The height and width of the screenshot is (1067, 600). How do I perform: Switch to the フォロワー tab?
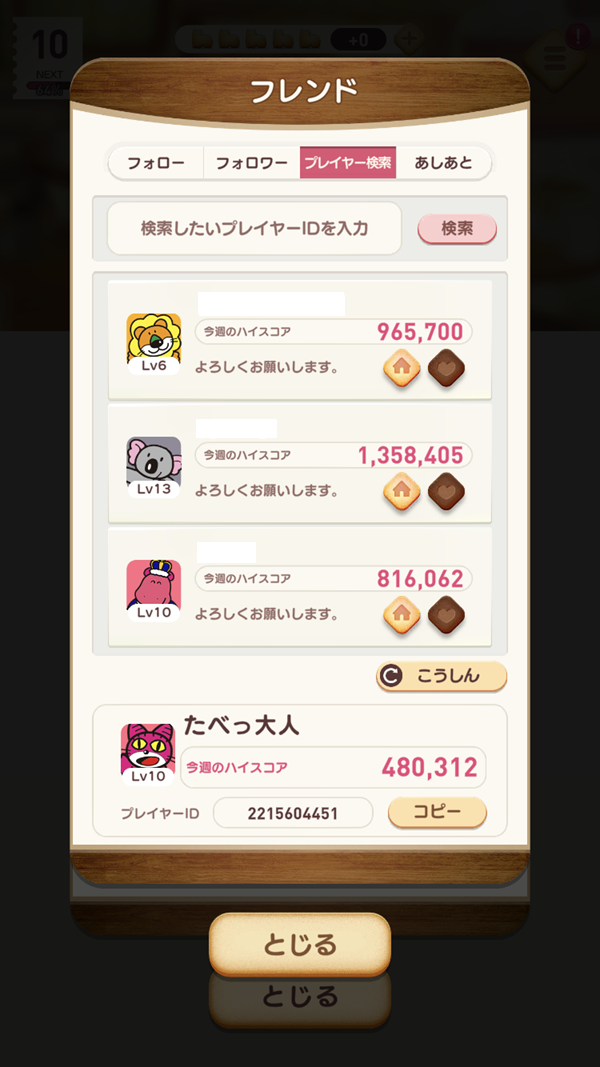coord(252,163)
